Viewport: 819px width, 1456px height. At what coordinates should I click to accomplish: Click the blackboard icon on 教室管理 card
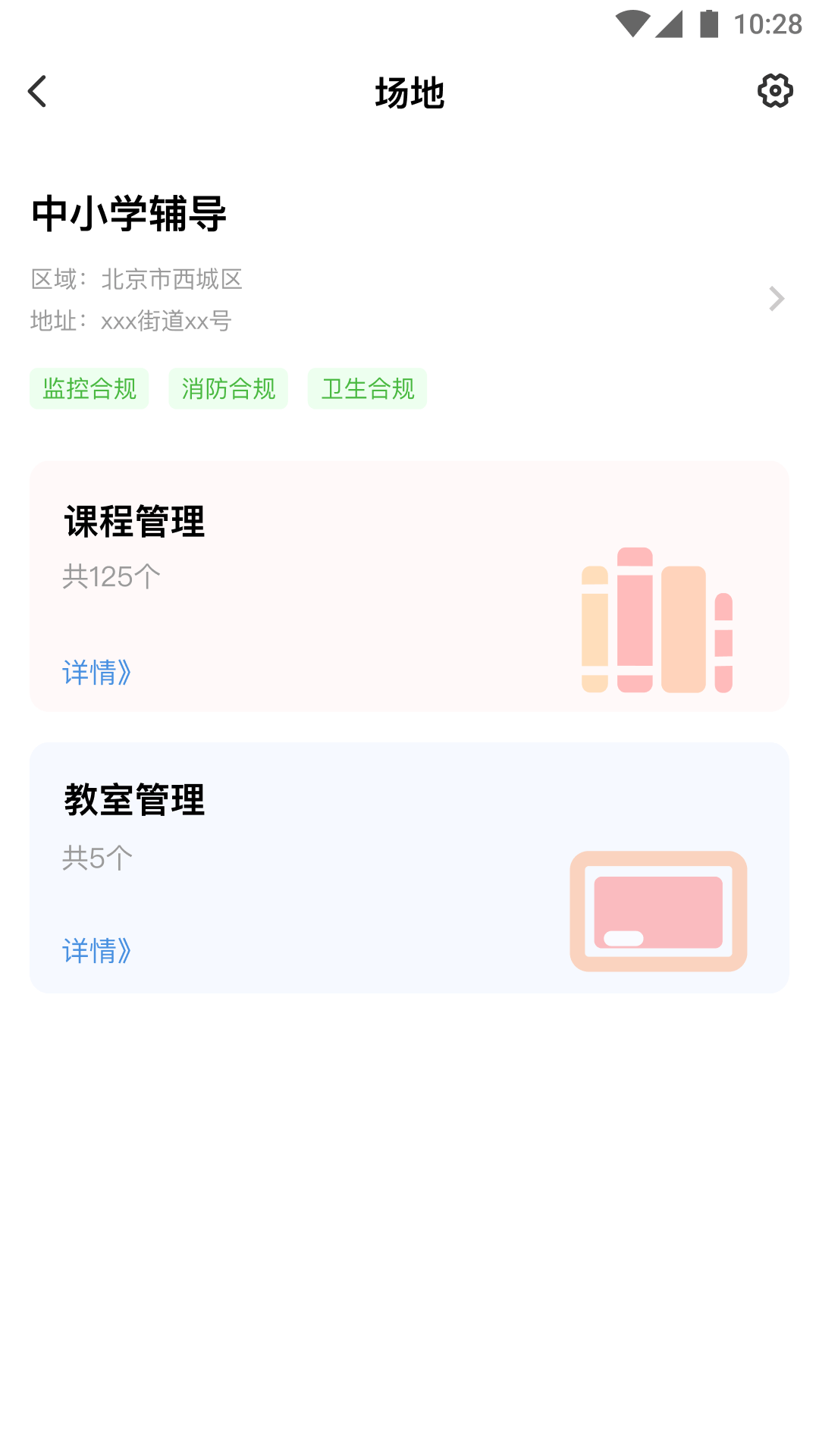658,910
